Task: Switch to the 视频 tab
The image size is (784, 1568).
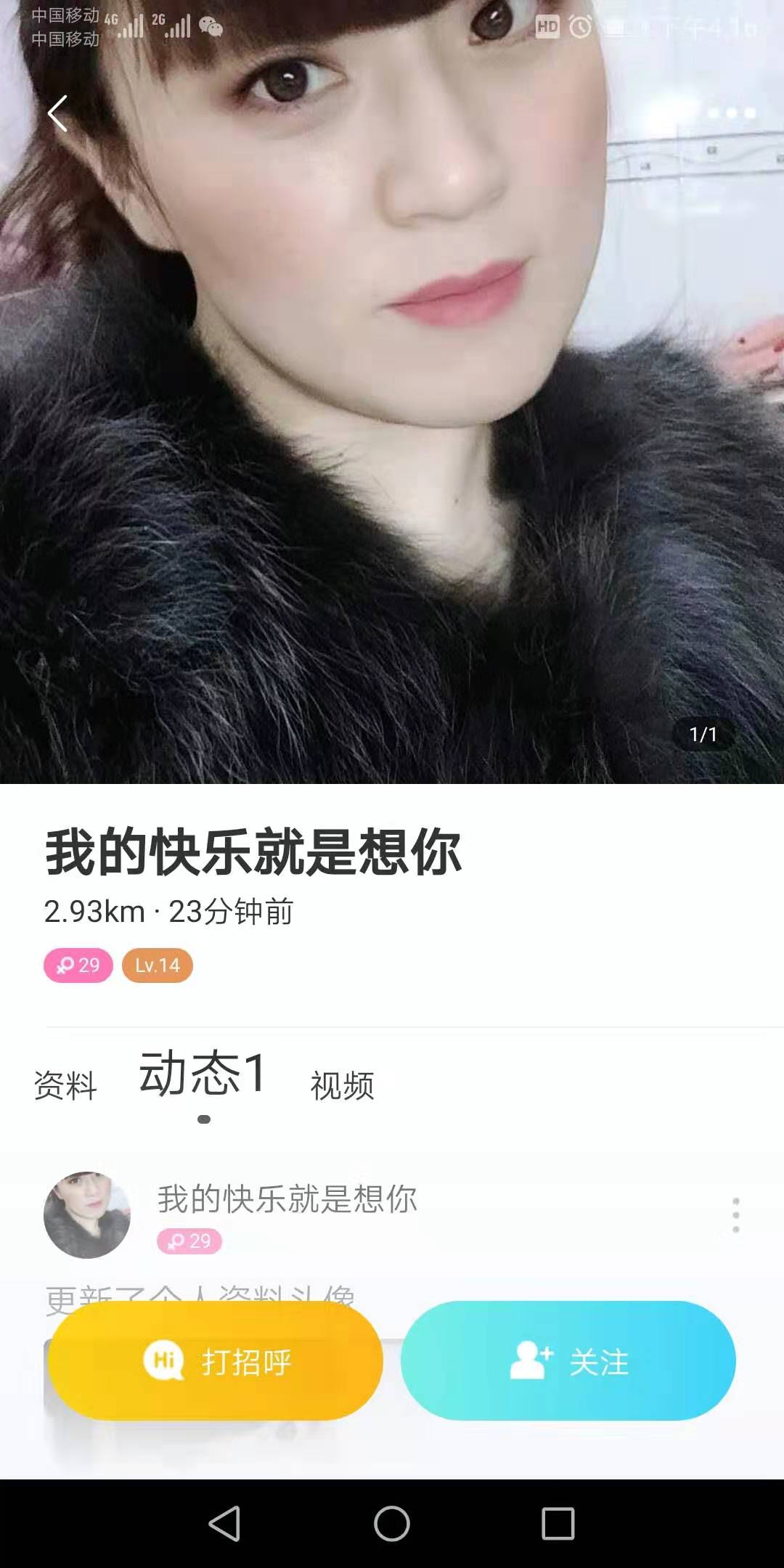Action: point(342,1086)
